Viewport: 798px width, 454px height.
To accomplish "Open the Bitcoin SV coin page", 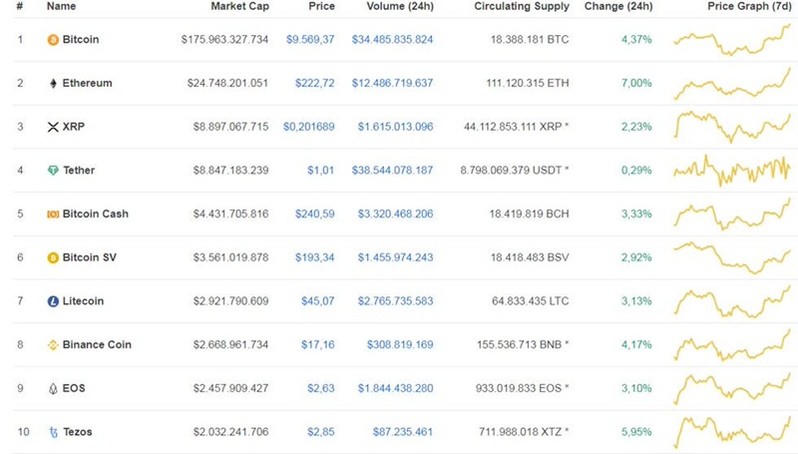I will coord(90,257).
